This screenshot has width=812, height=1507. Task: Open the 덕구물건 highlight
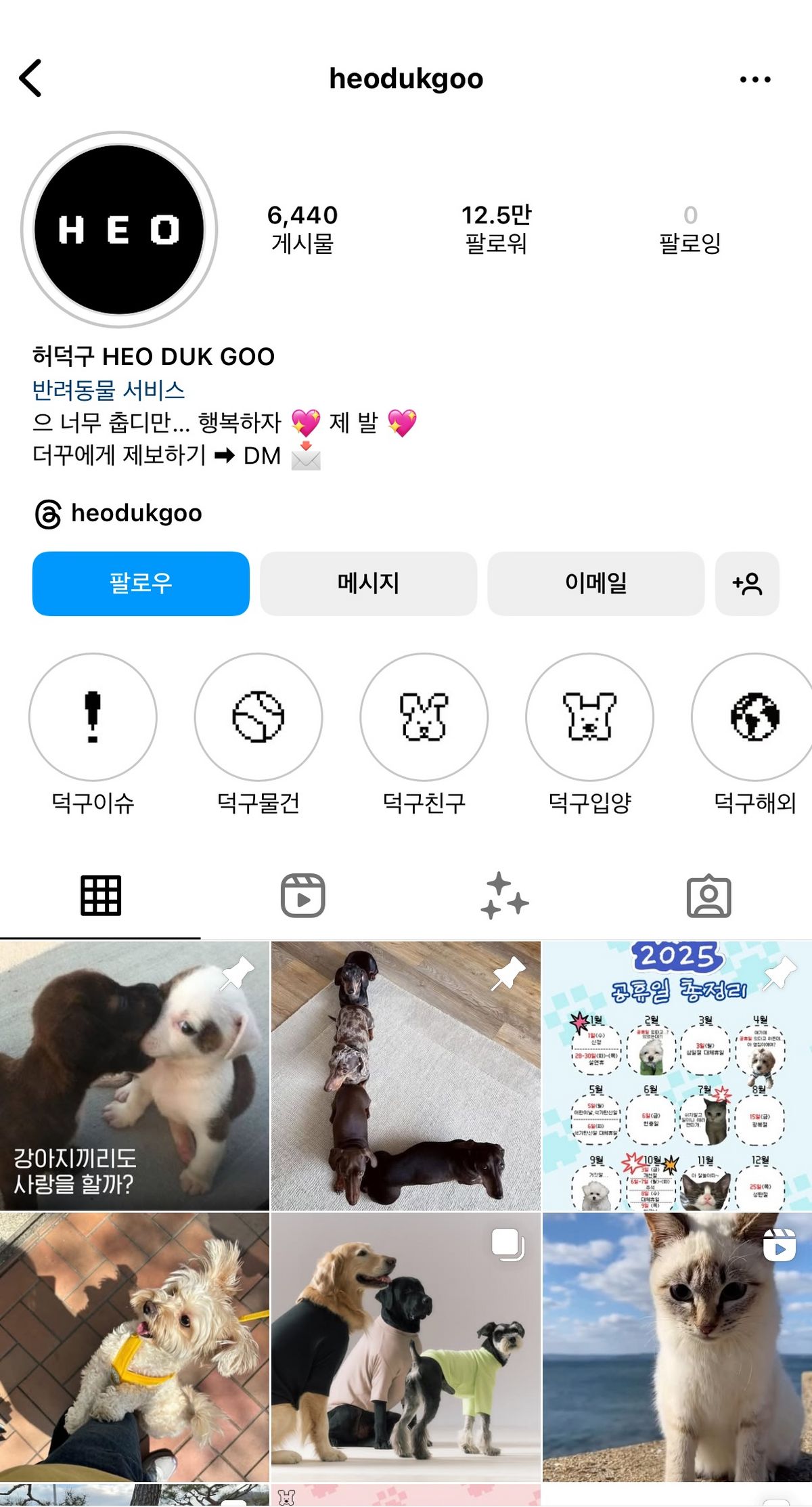tap(258, 717)
